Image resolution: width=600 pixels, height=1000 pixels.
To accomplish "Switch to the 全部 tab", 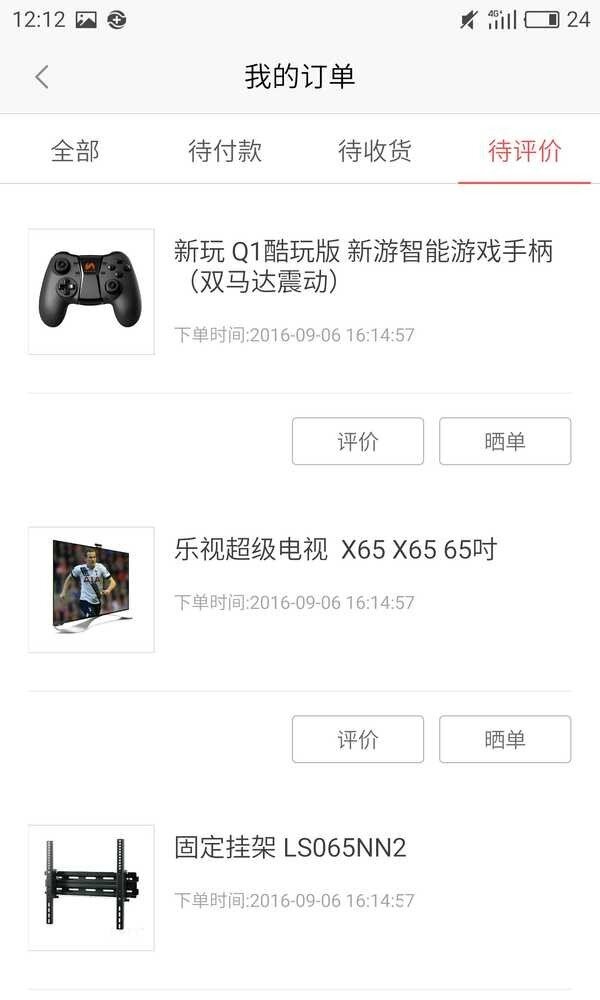I will click(x=75, y=151).
